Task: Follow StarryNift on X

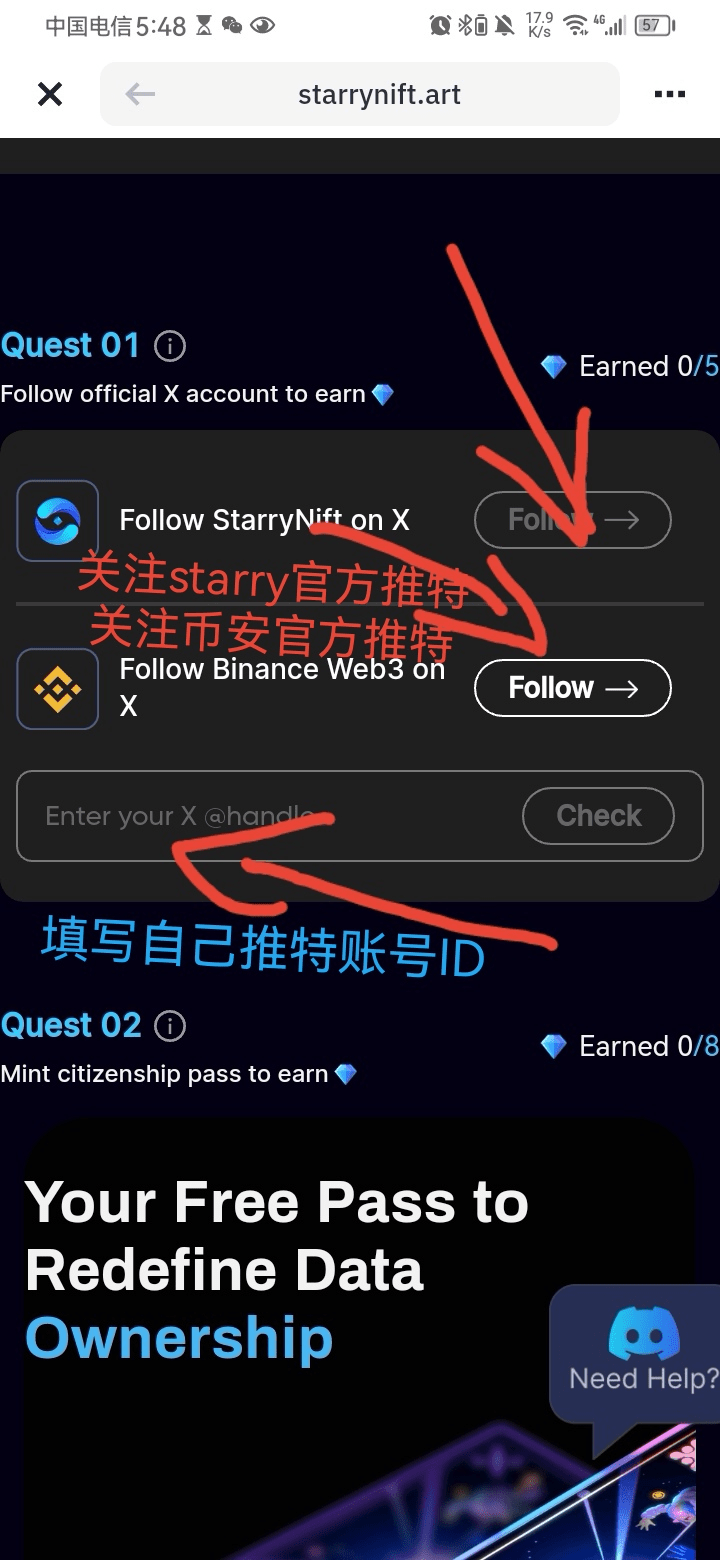Action: tap(572, 520)
